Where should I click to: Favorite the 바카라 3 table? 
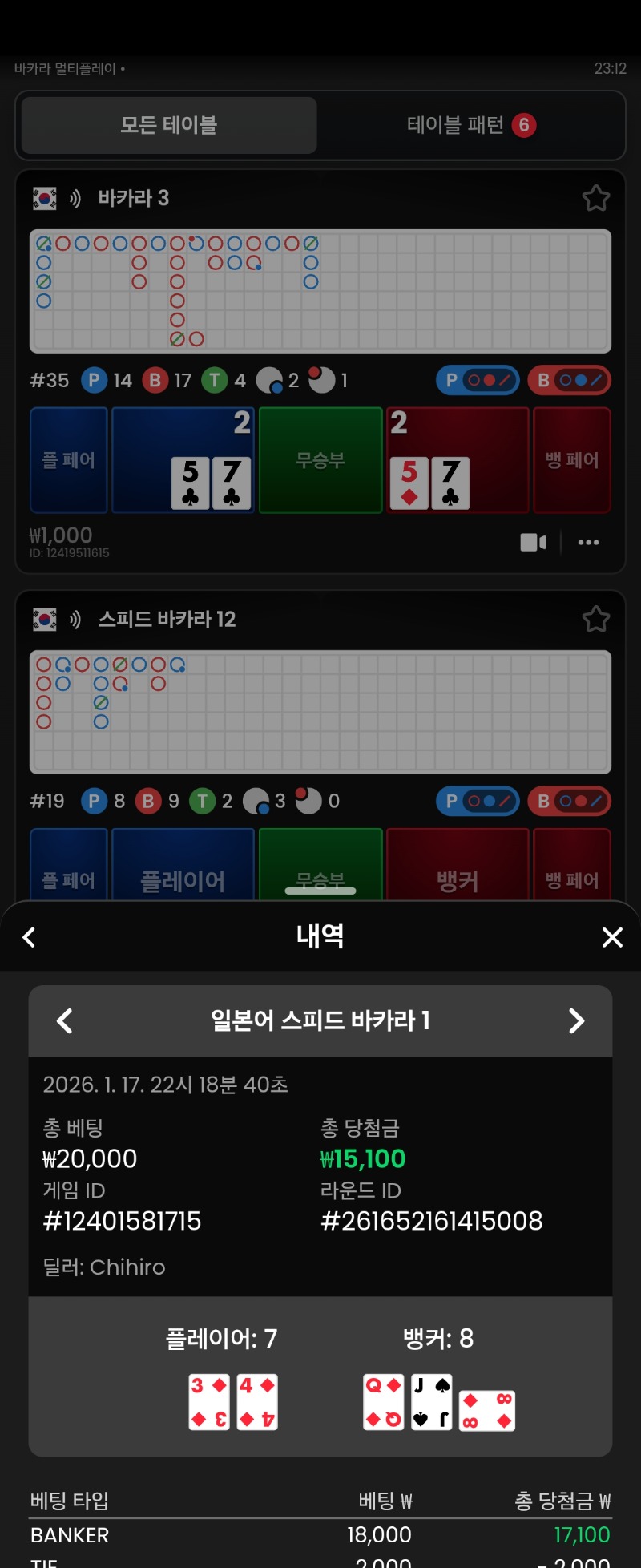(595, 198)
